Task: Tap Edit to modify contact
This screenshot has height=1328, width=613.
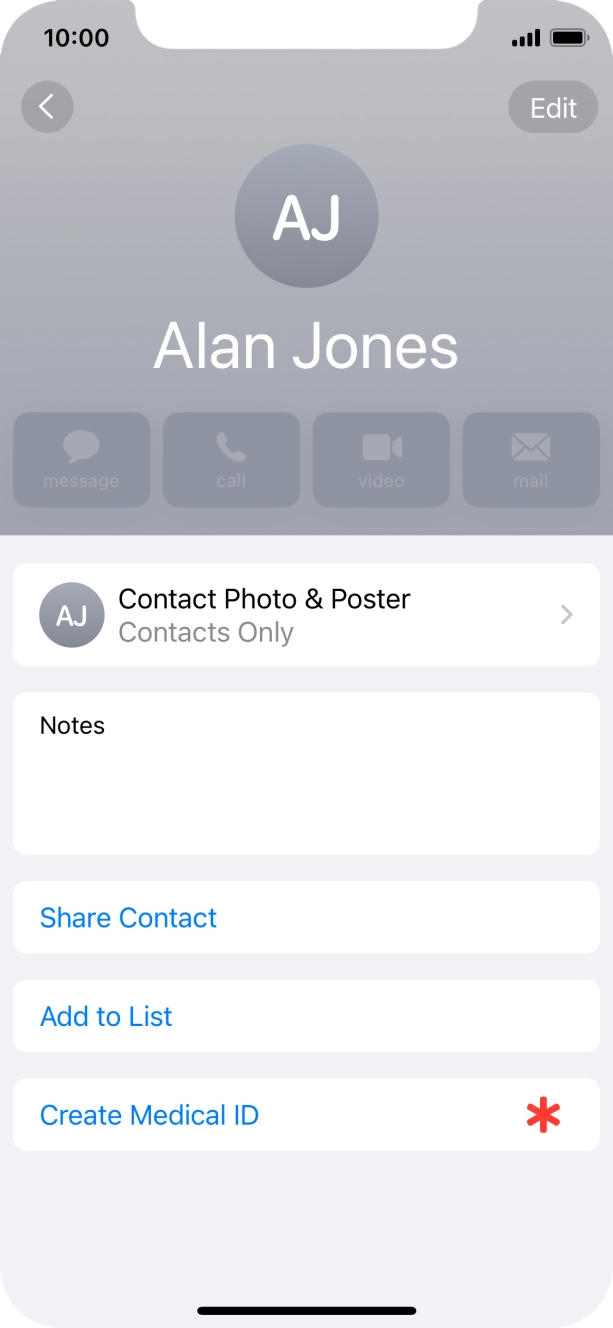Action: [x=553, y=107]
